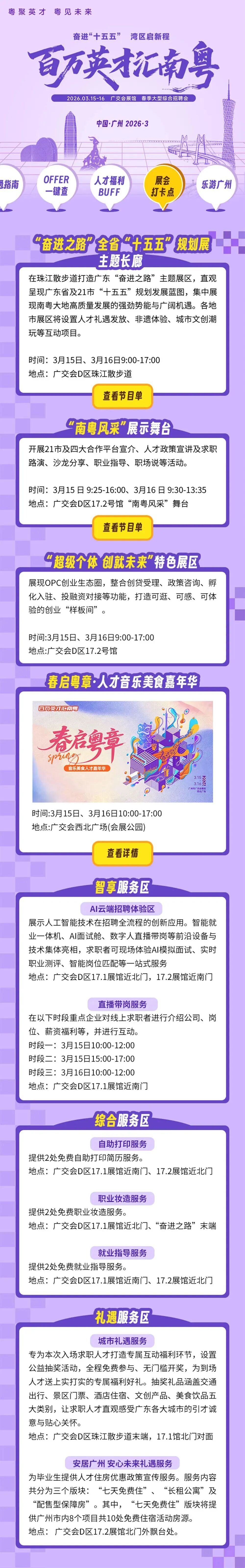Screen dimensions: 245x1568
Task: Open the OFFER一键查 tab
Action: click(x=56, y=184)
